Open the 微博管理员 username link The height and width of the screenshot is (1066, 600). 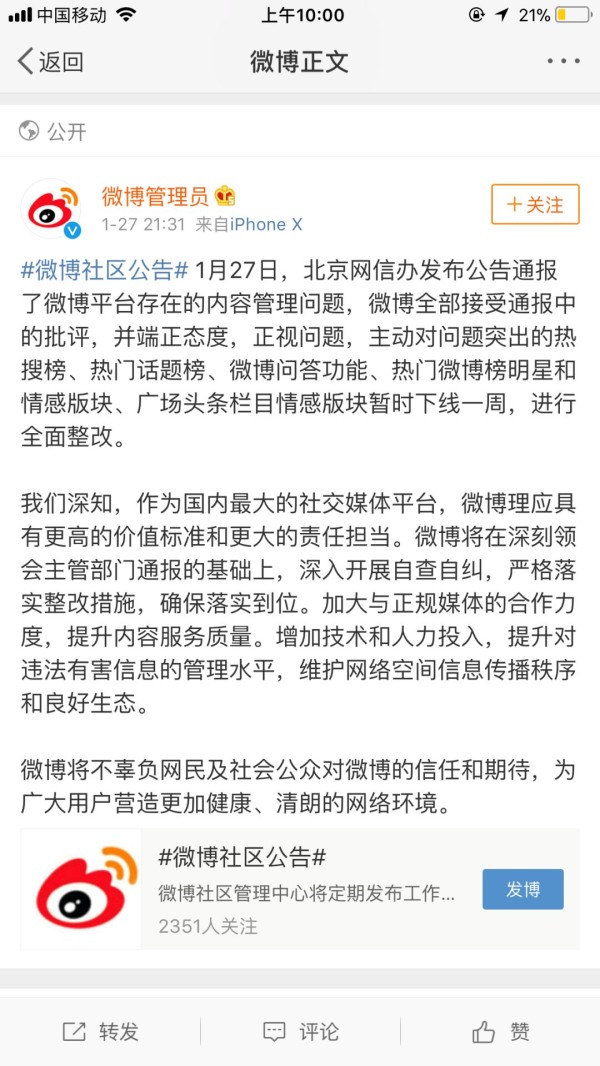pyautogui.click(x=154, y=196)
